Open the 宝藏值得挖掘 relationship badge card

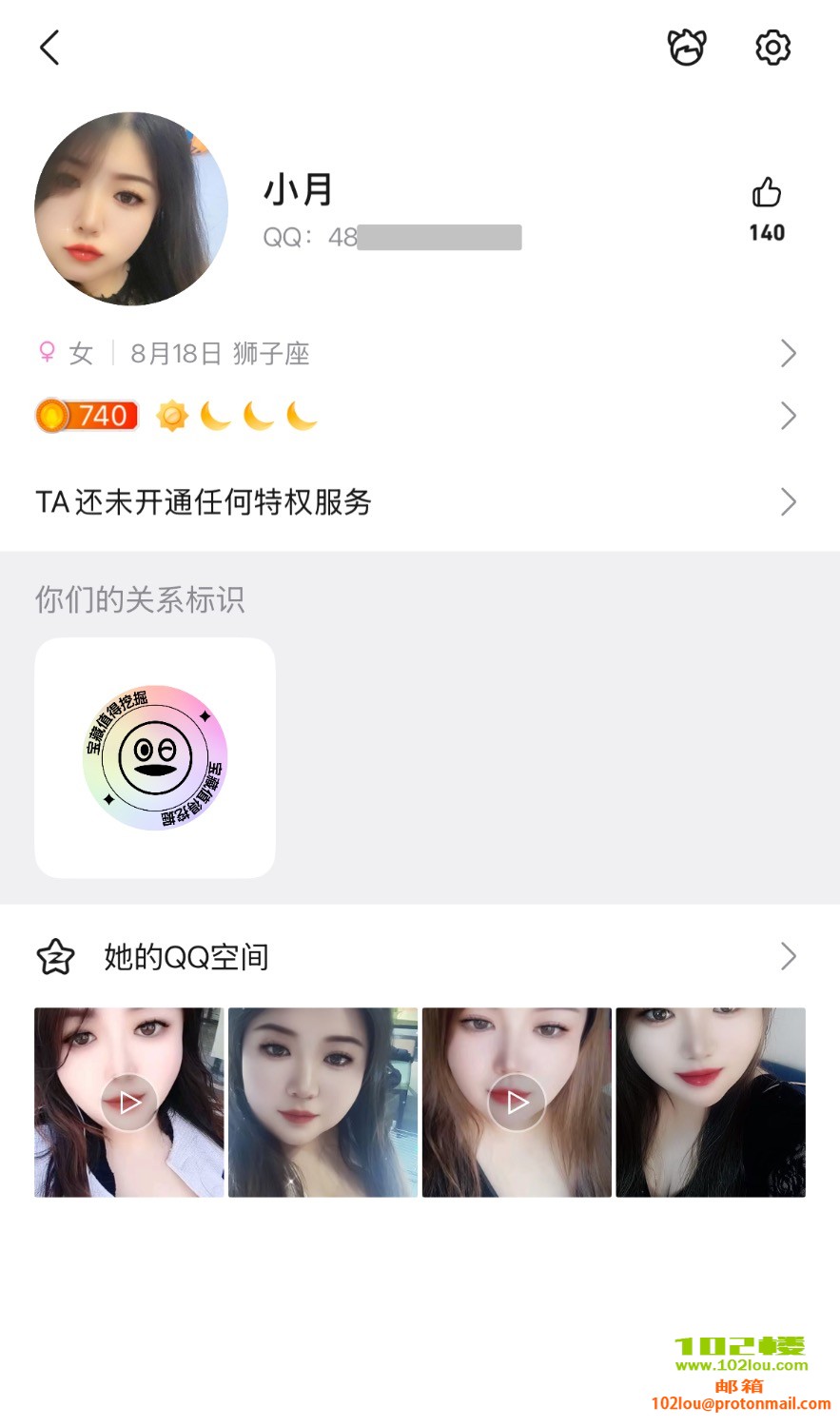click(155, 757)
